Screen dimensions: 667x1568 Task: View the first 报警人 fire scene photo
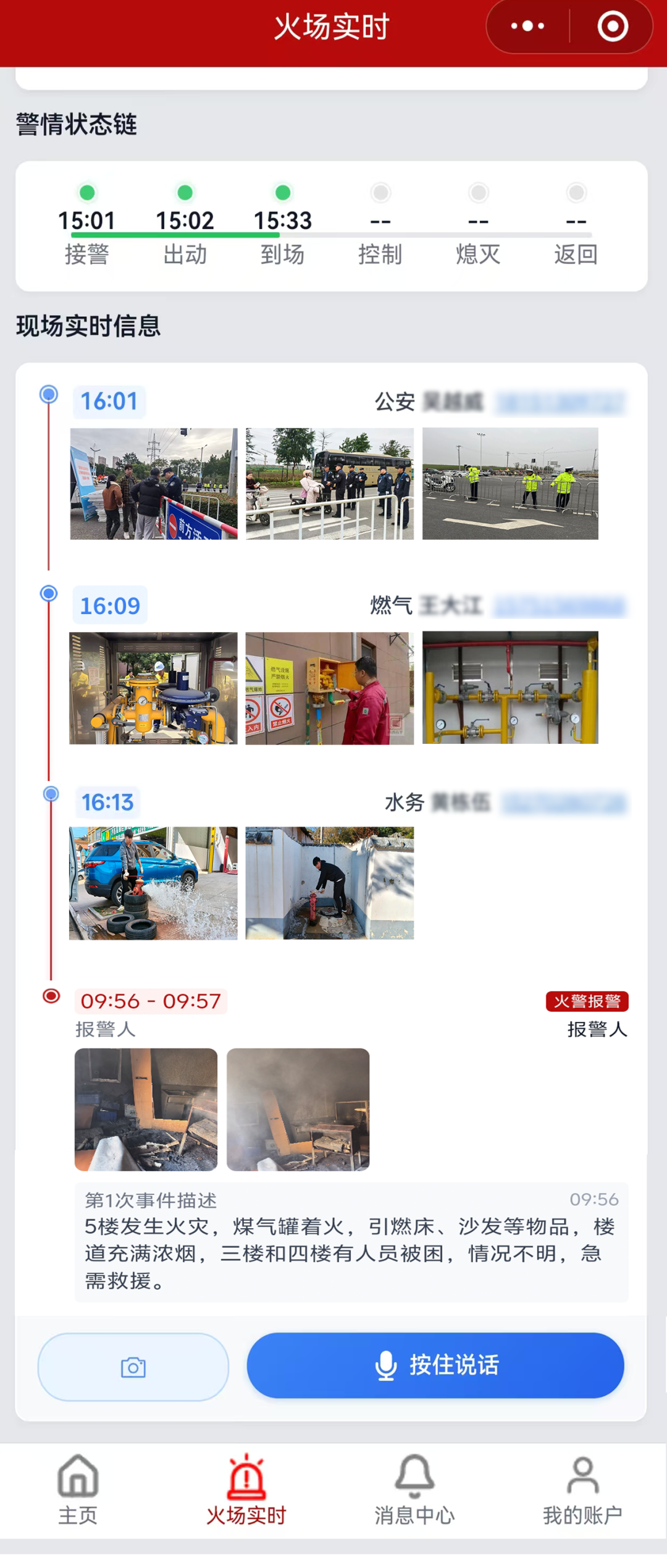point(146,1109)
